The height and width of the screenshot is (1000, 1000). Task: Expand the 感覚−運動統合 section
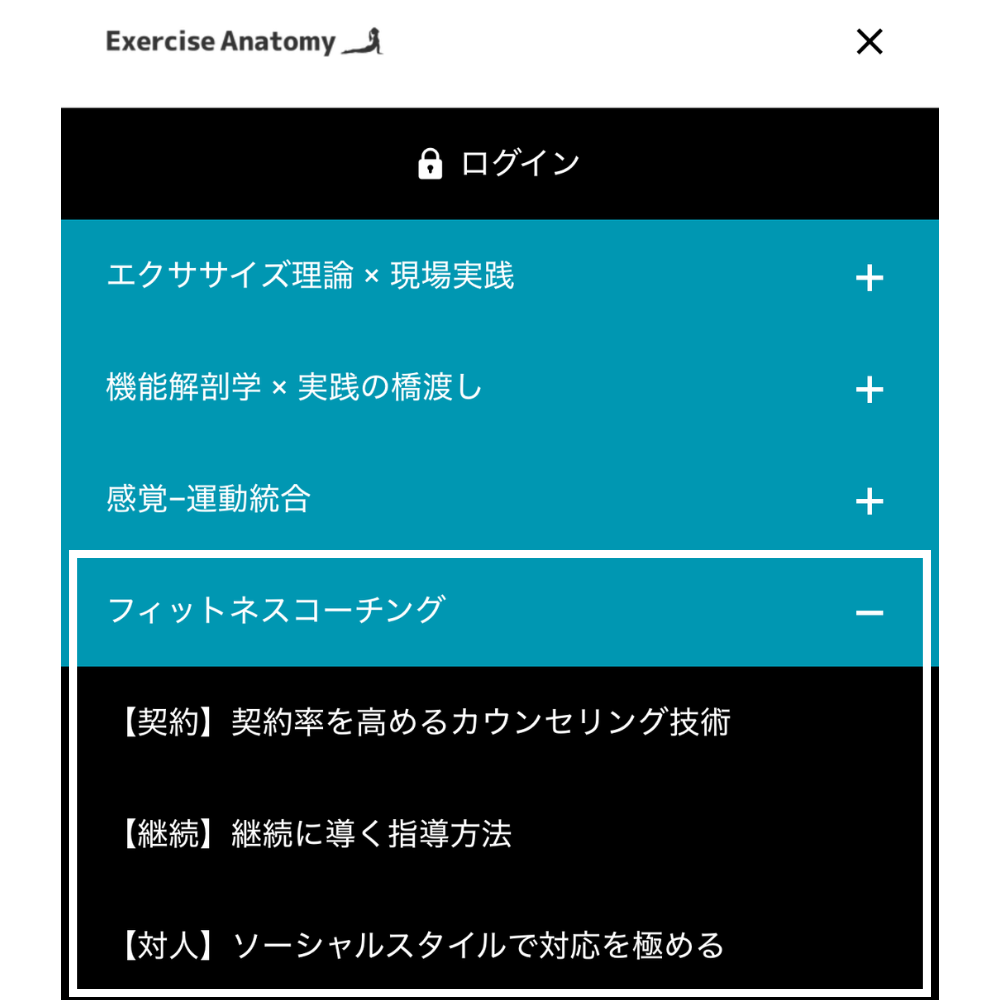[x=869, y=501]
